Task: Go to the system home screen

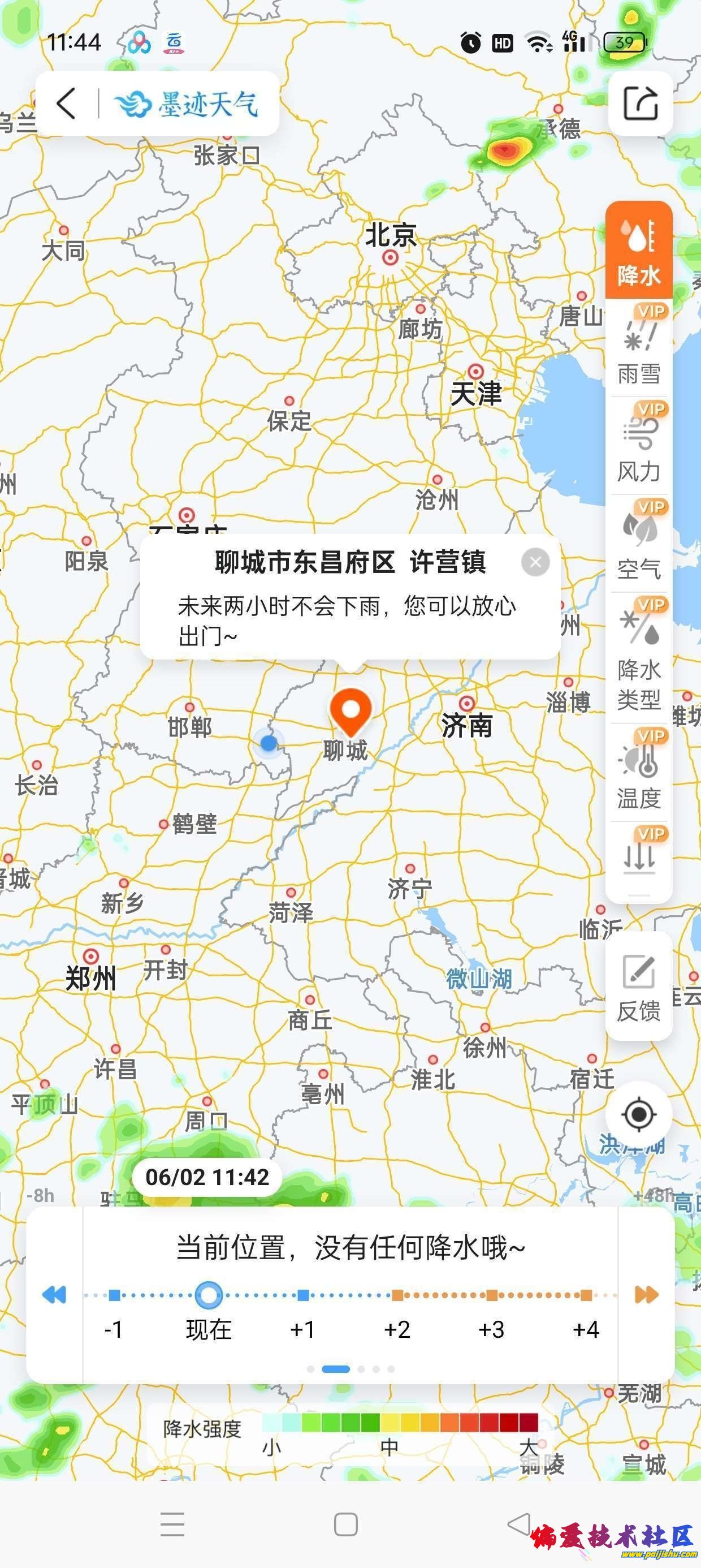Action: (x=345, y=1524)
